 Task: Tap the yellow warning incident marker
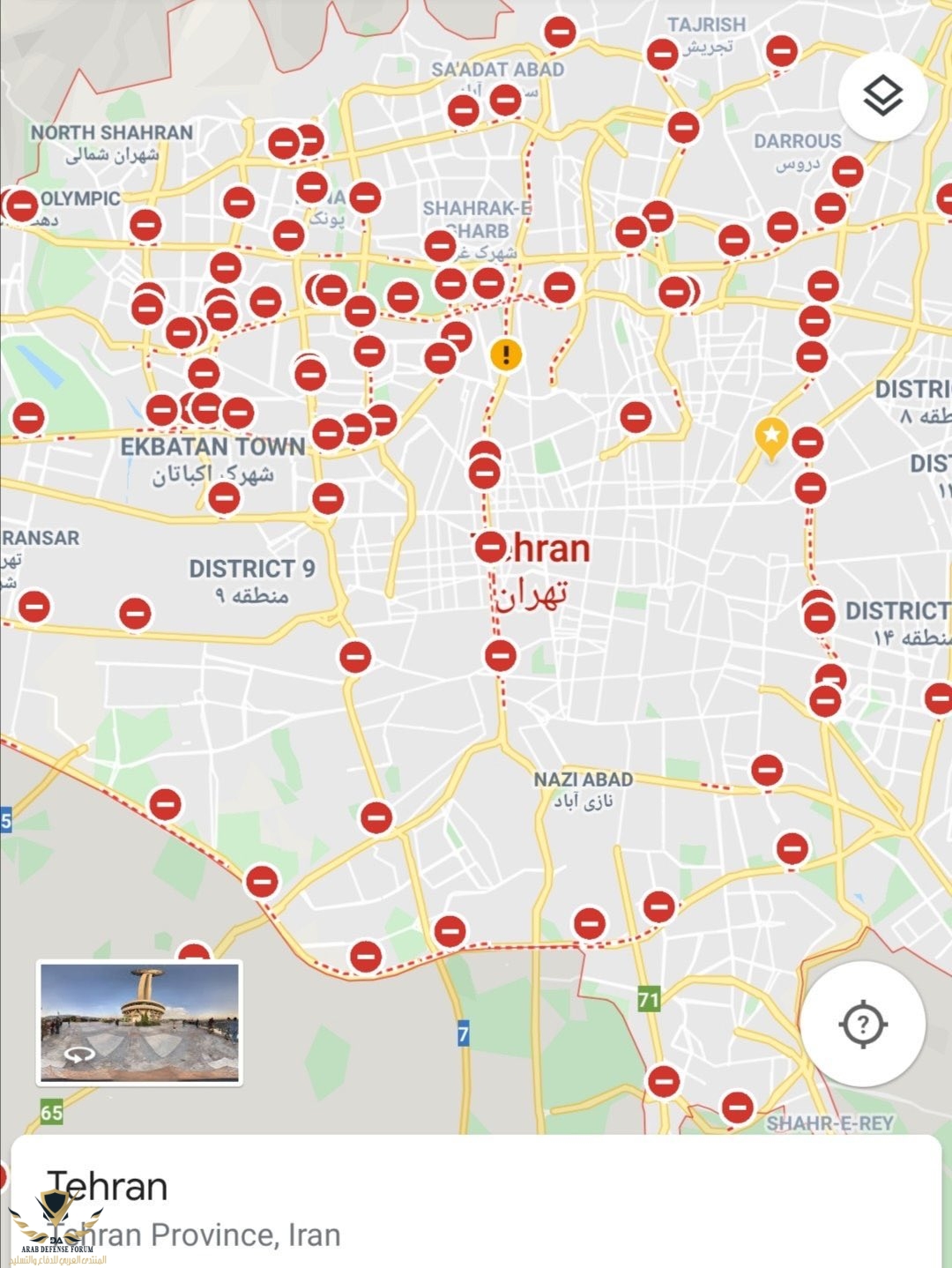point(506,355)
